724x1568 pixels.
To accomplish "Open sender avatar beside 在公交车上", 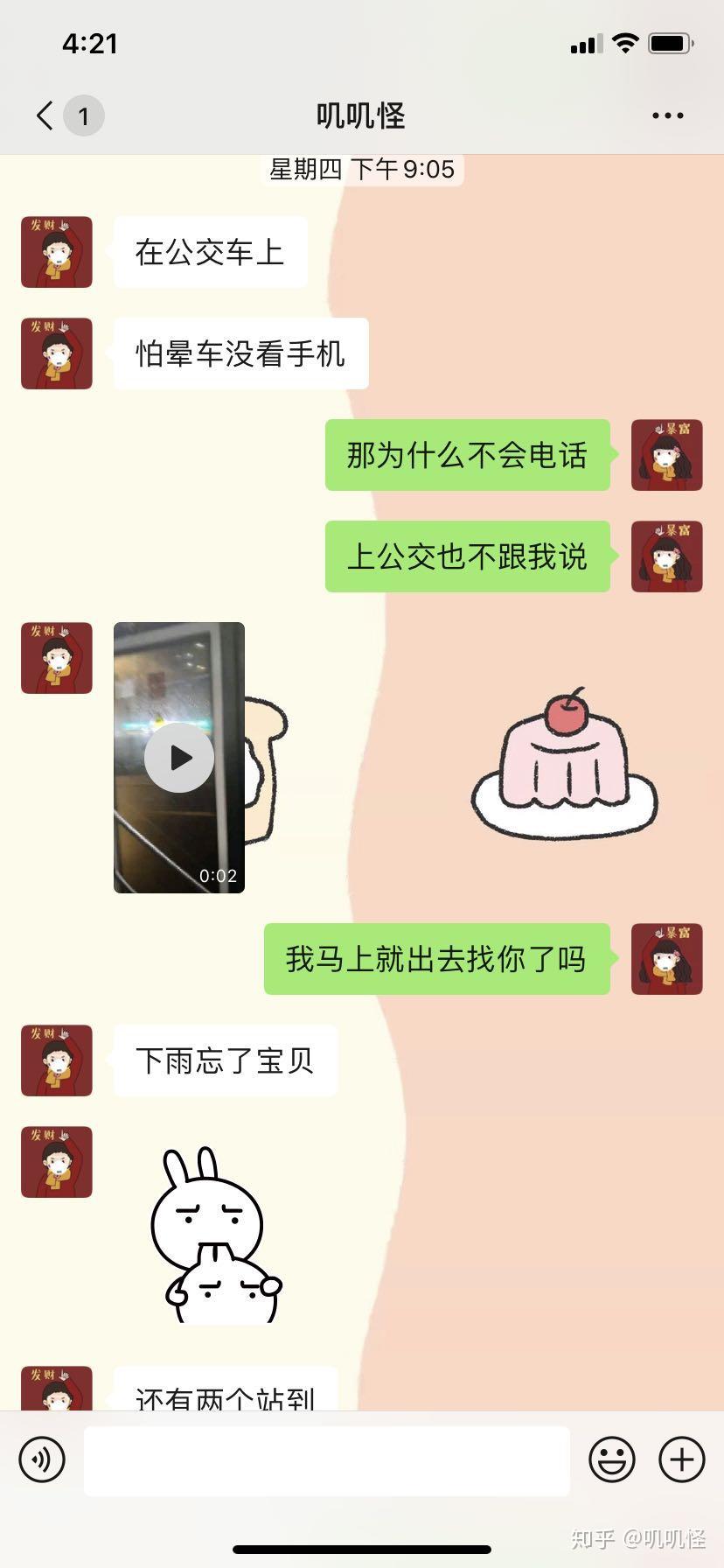I will (x=57, y=252).
